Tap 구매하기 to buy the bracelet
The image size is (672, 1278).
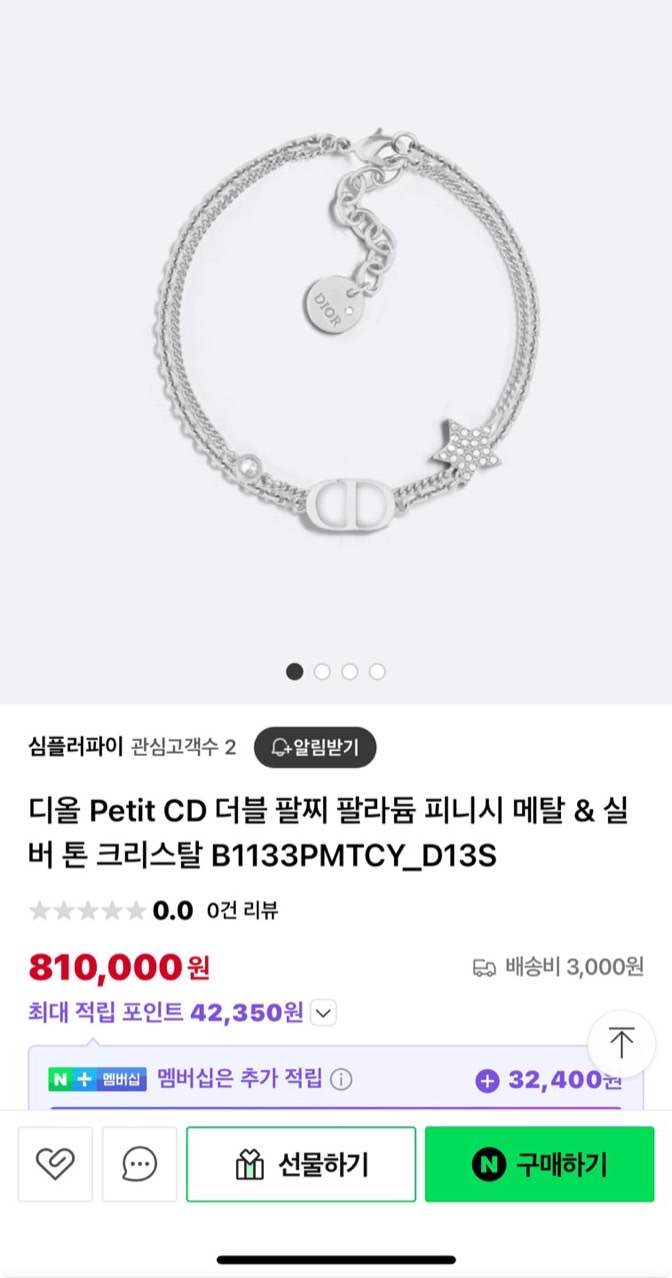point(540,1164)
